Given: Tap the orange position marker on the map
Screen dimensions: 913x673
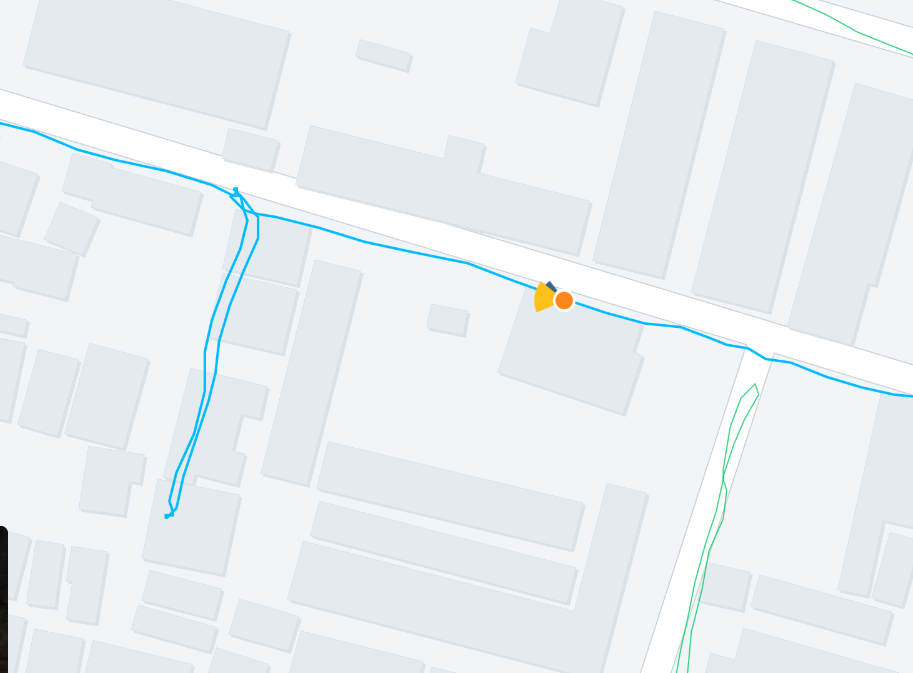Looking at the screenshot, I should pos(563,300).
